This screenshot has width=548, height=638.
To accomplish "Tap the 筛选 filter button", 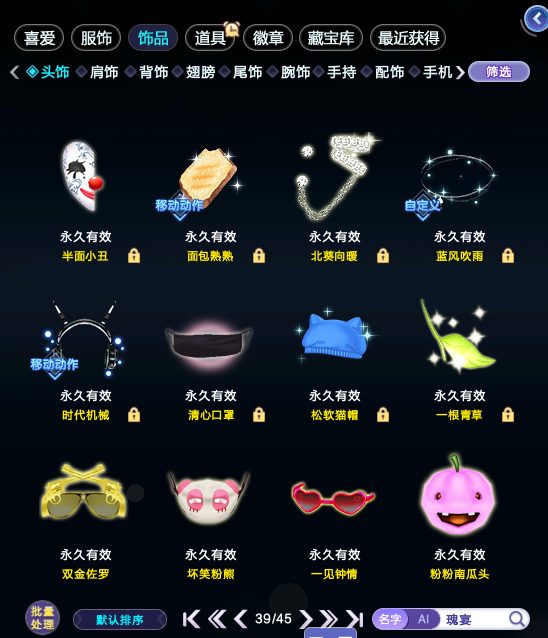I will pos(499,72).
